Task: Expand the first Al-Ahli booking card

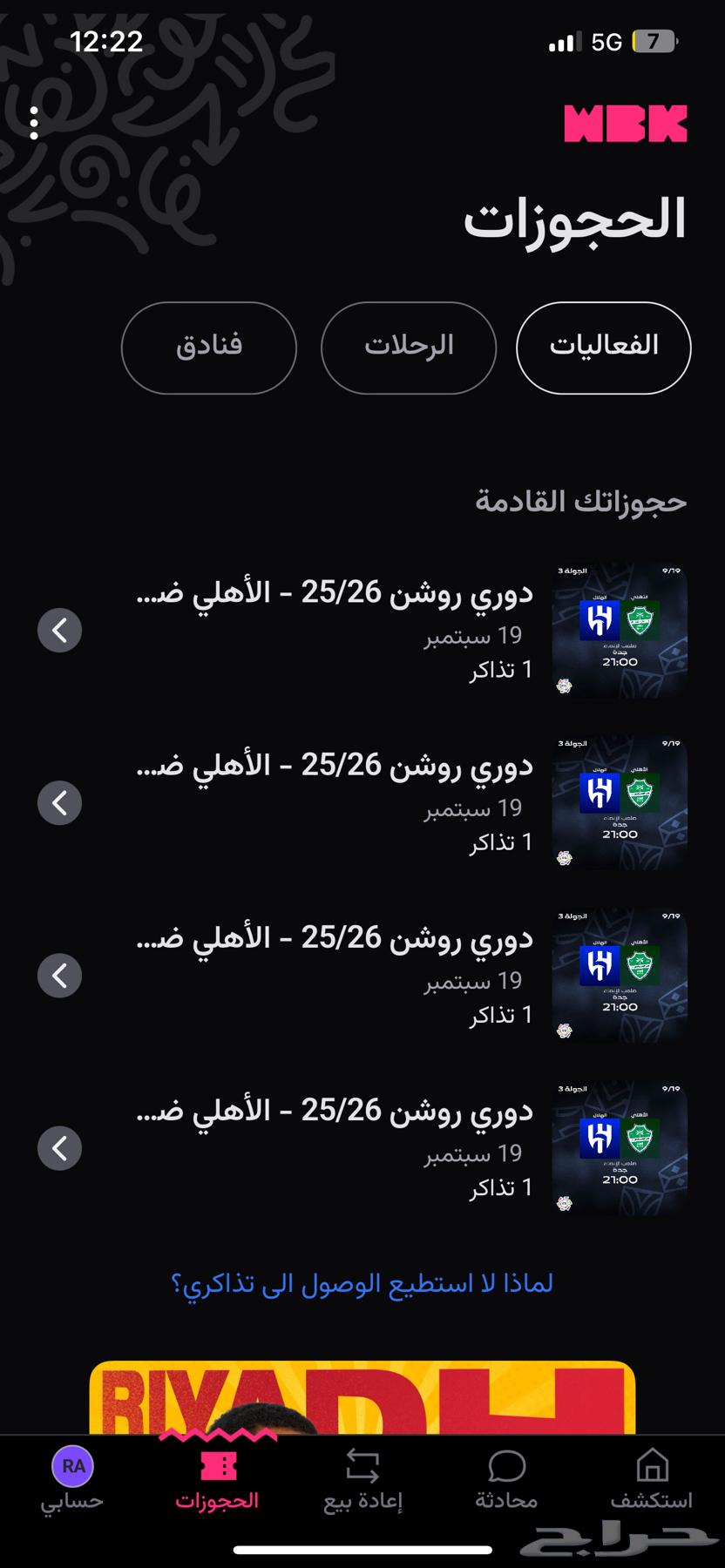Action: tap(59, 629)
